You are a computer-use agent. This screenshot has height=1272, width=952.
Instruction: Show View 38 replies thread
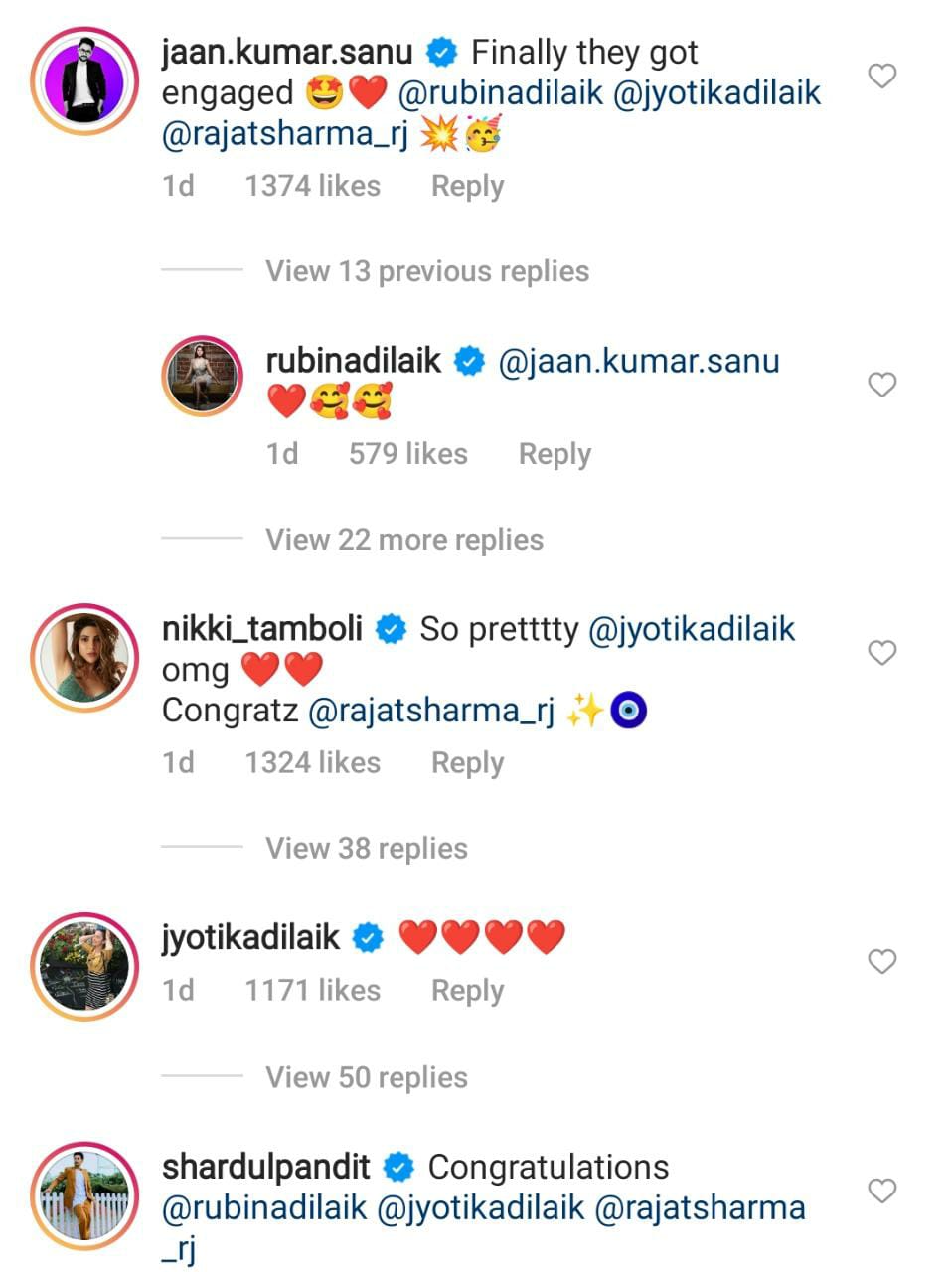[x=366, y=849]
